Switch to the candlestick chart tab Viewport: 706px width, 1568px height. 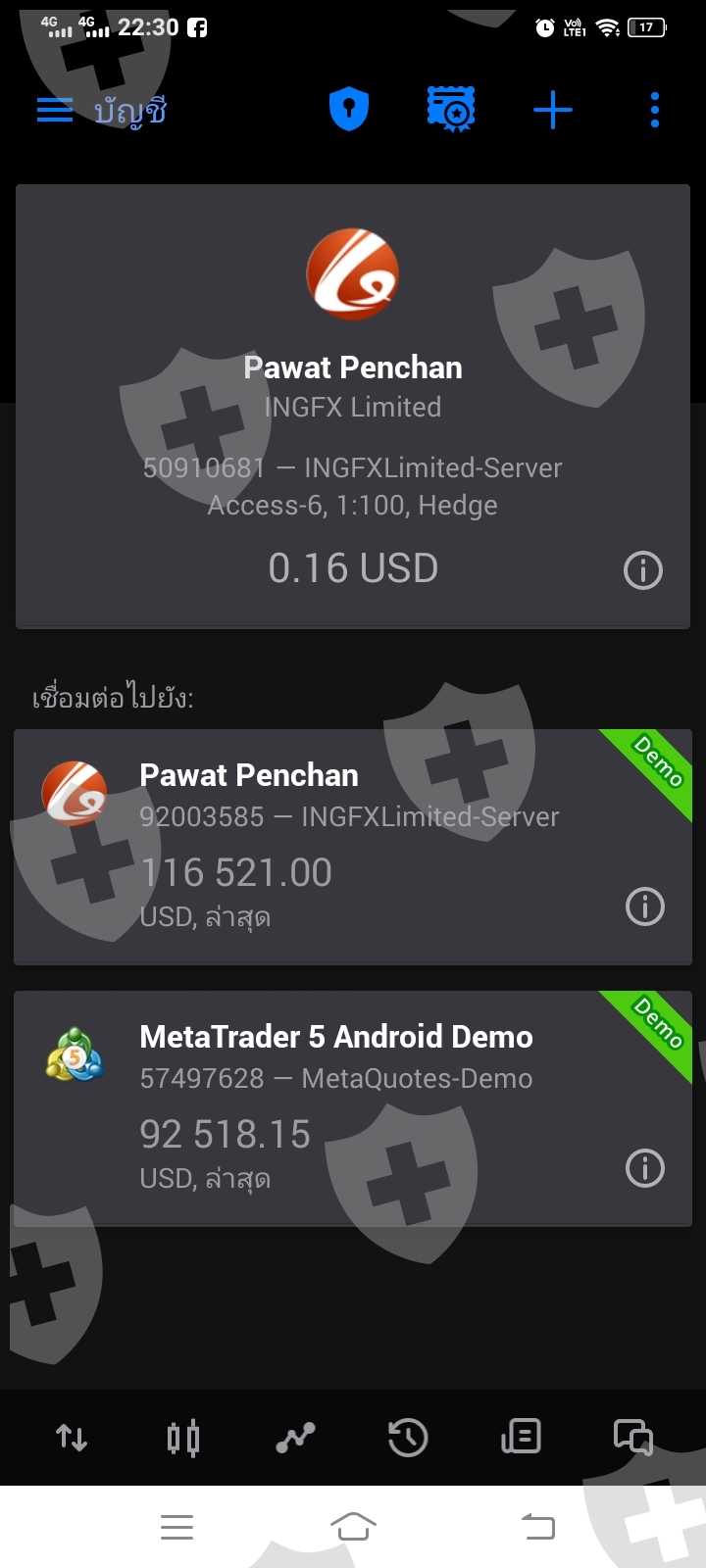tap(183, 1438)
